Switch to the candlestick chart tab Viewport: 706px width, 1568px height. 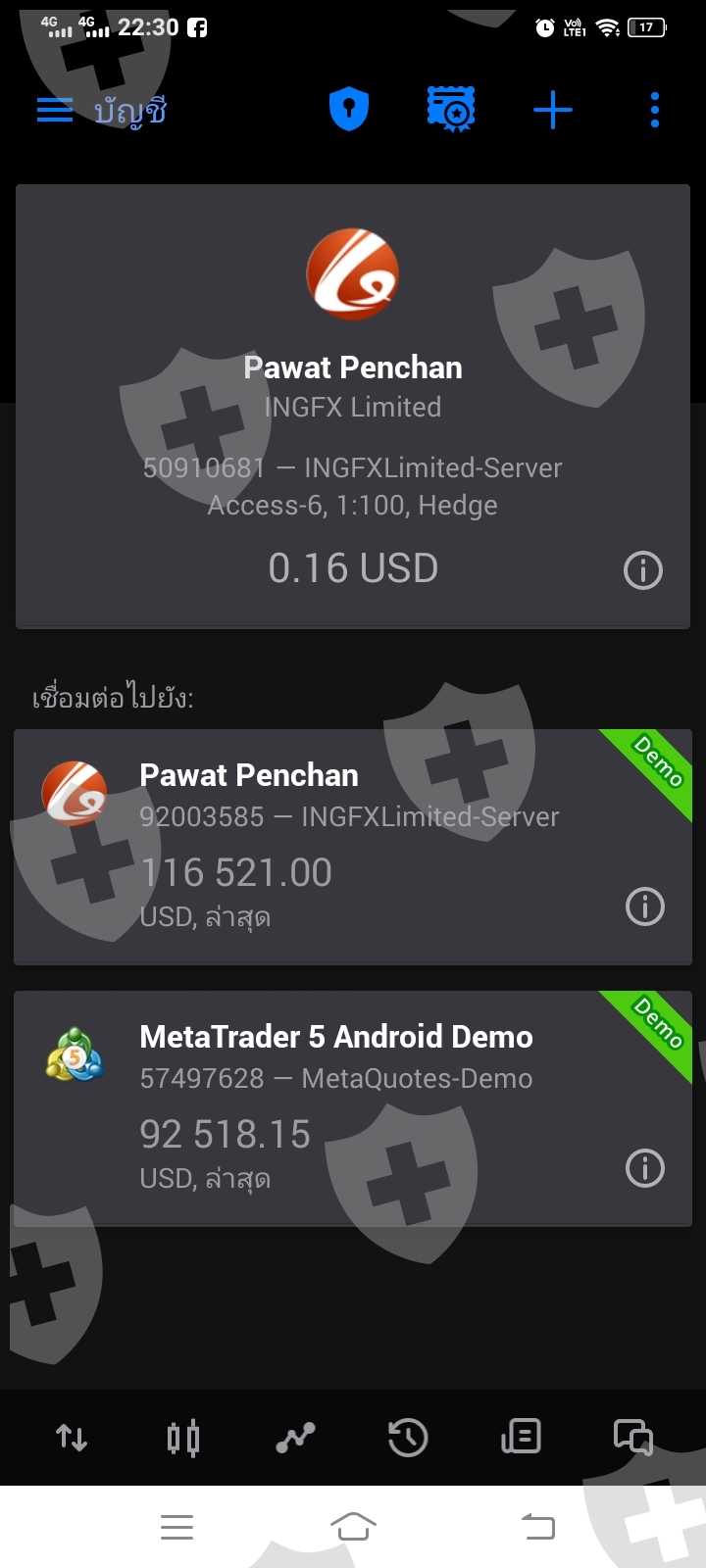tap(183, 1438)
